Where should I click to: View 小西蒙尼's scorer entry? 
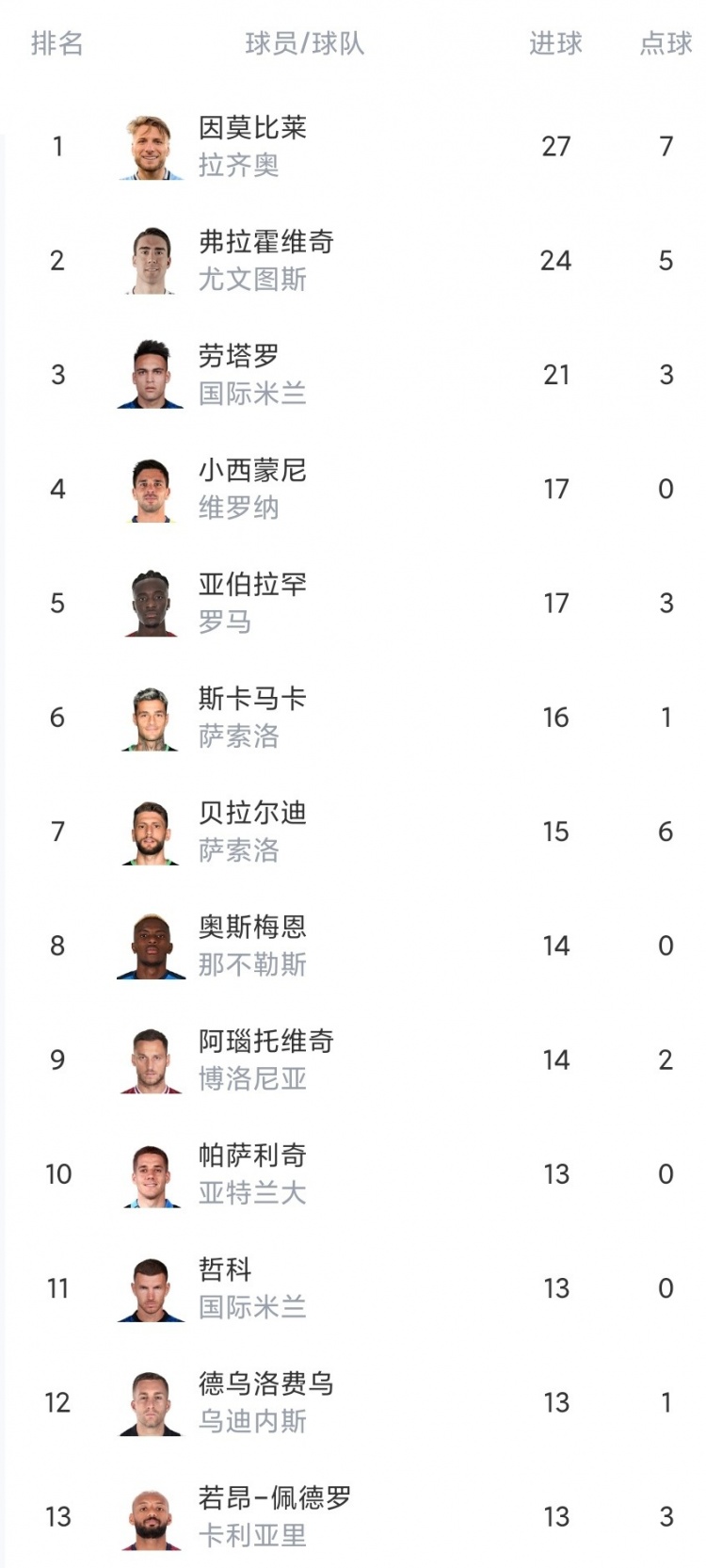(x=353, y=489)
